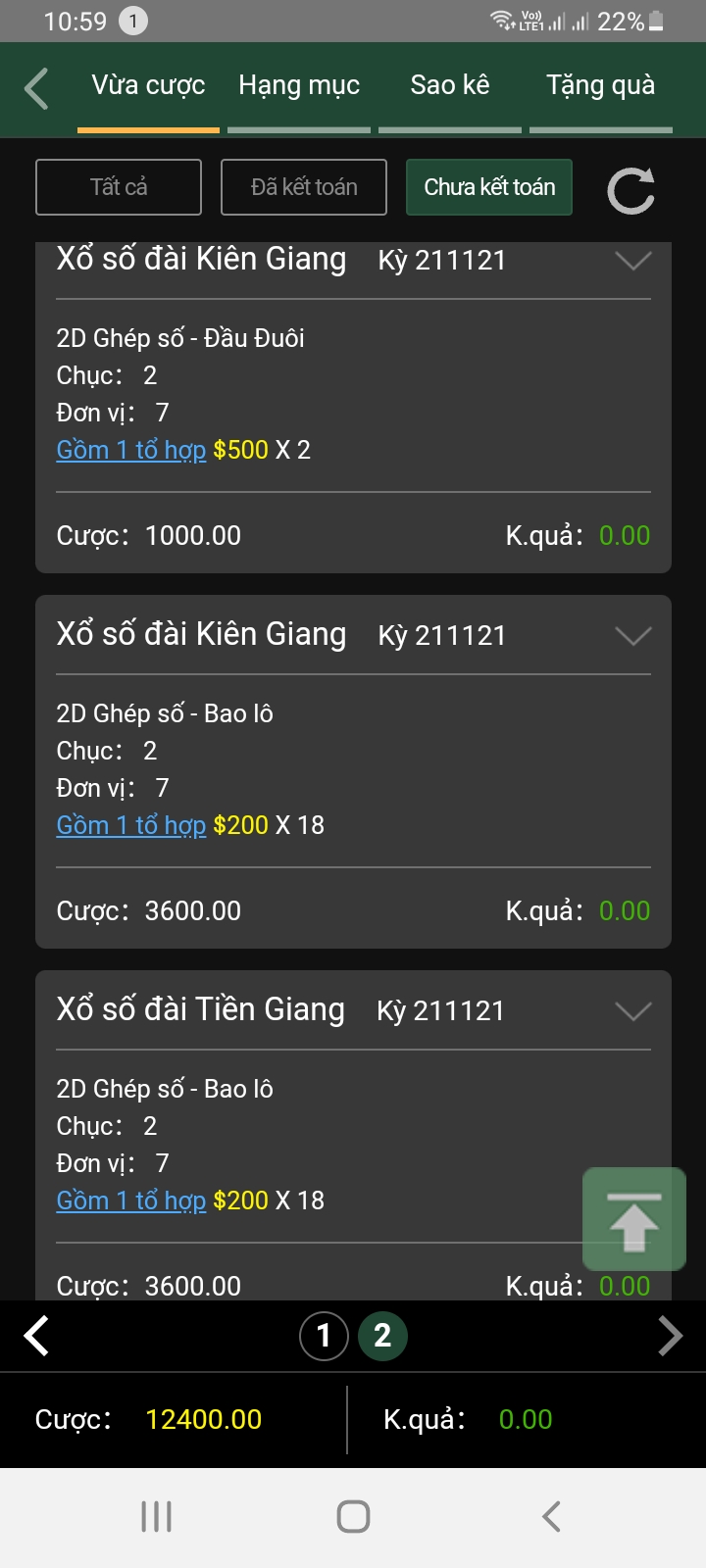This screenshot has width=706, height=1568.
Task: Expand the Kiên Giang Đầu Đuôi bet chevron
Action: 633,261
